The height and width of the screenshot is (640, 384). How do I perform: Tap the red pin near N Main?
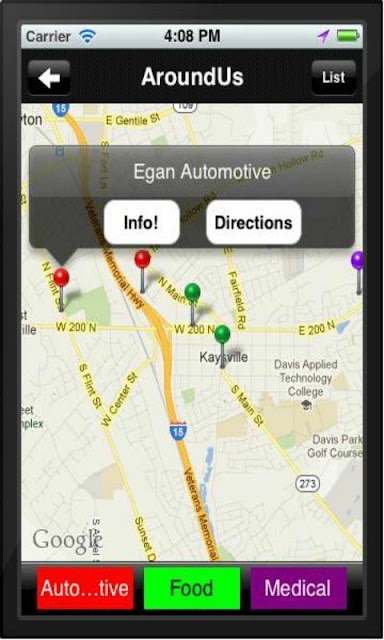(142, 271)
